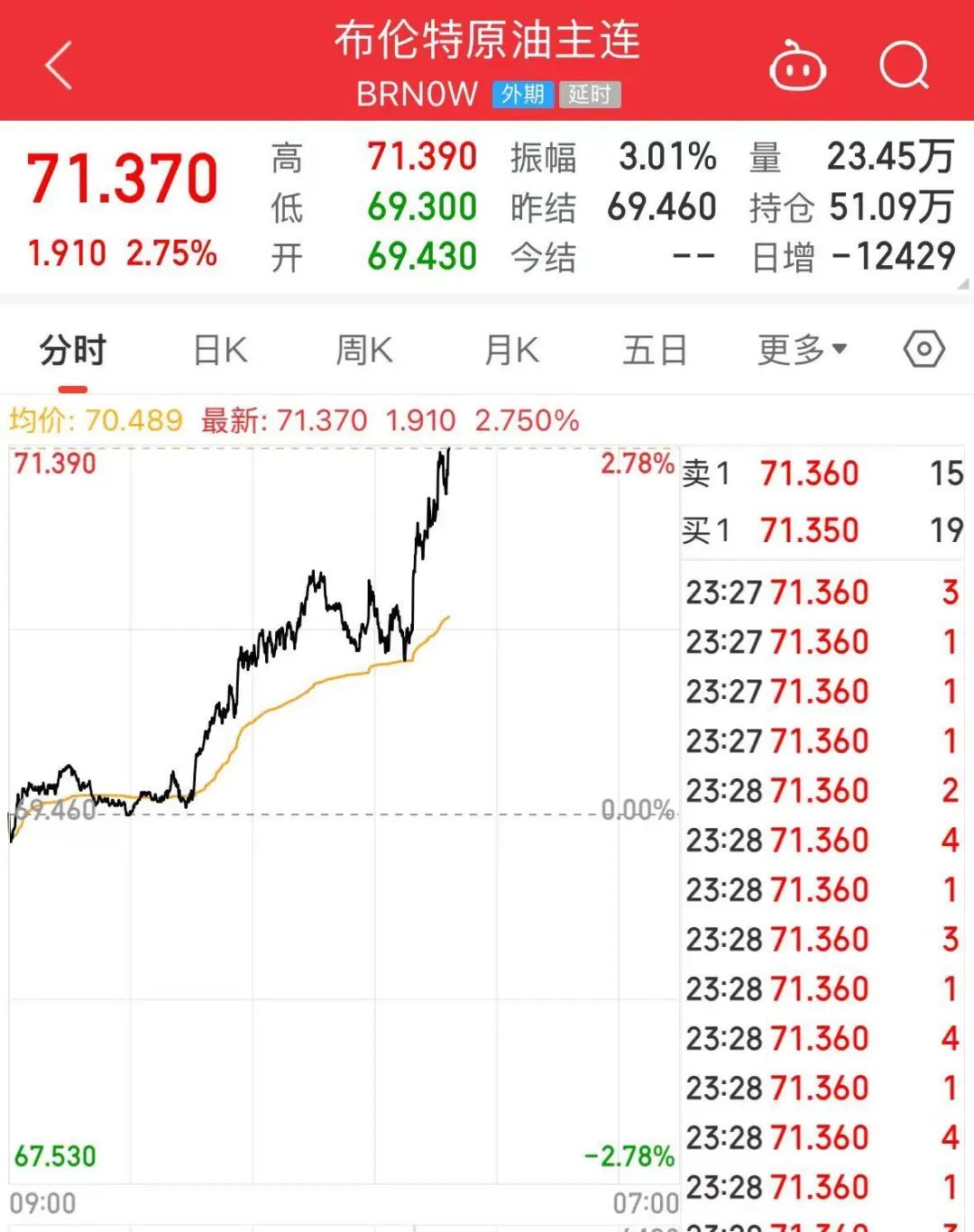974x1232 pixels.
Task: Switch to the 日K daily chart tab
Action: [x=217, y=350]
